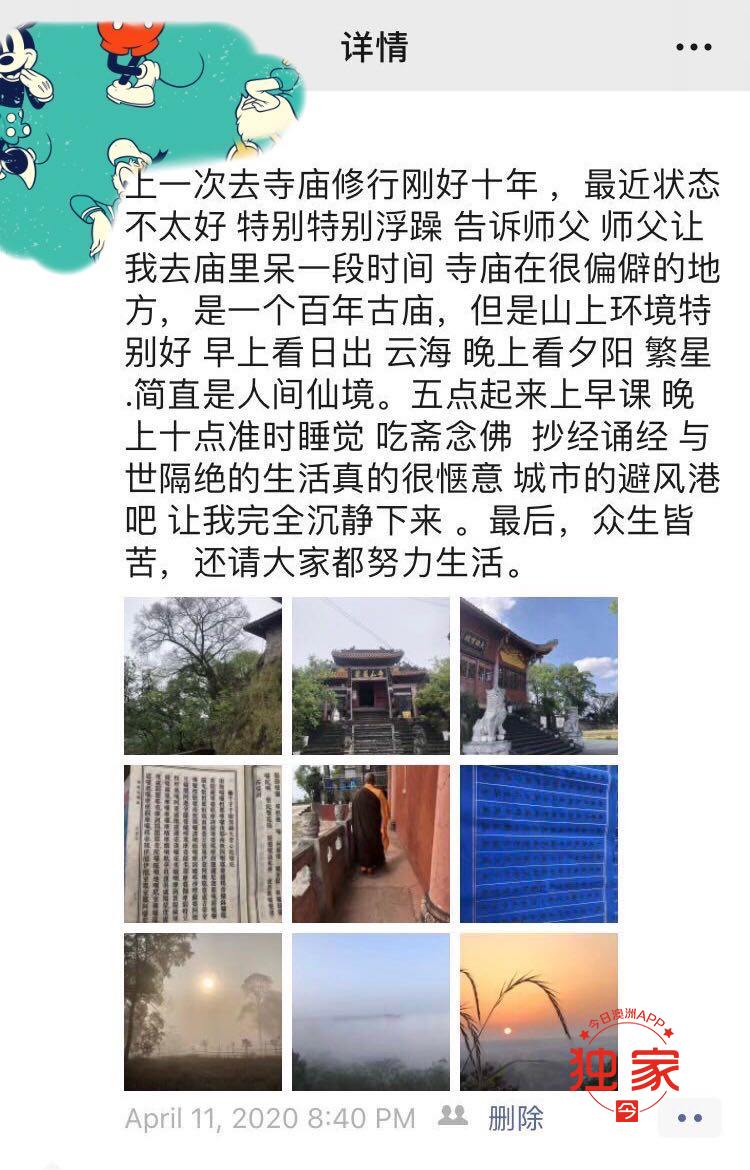The height and width of the screenshot is (1170, 750).
Task: Open the like and comment popup button
Action: coord(690,1118)
